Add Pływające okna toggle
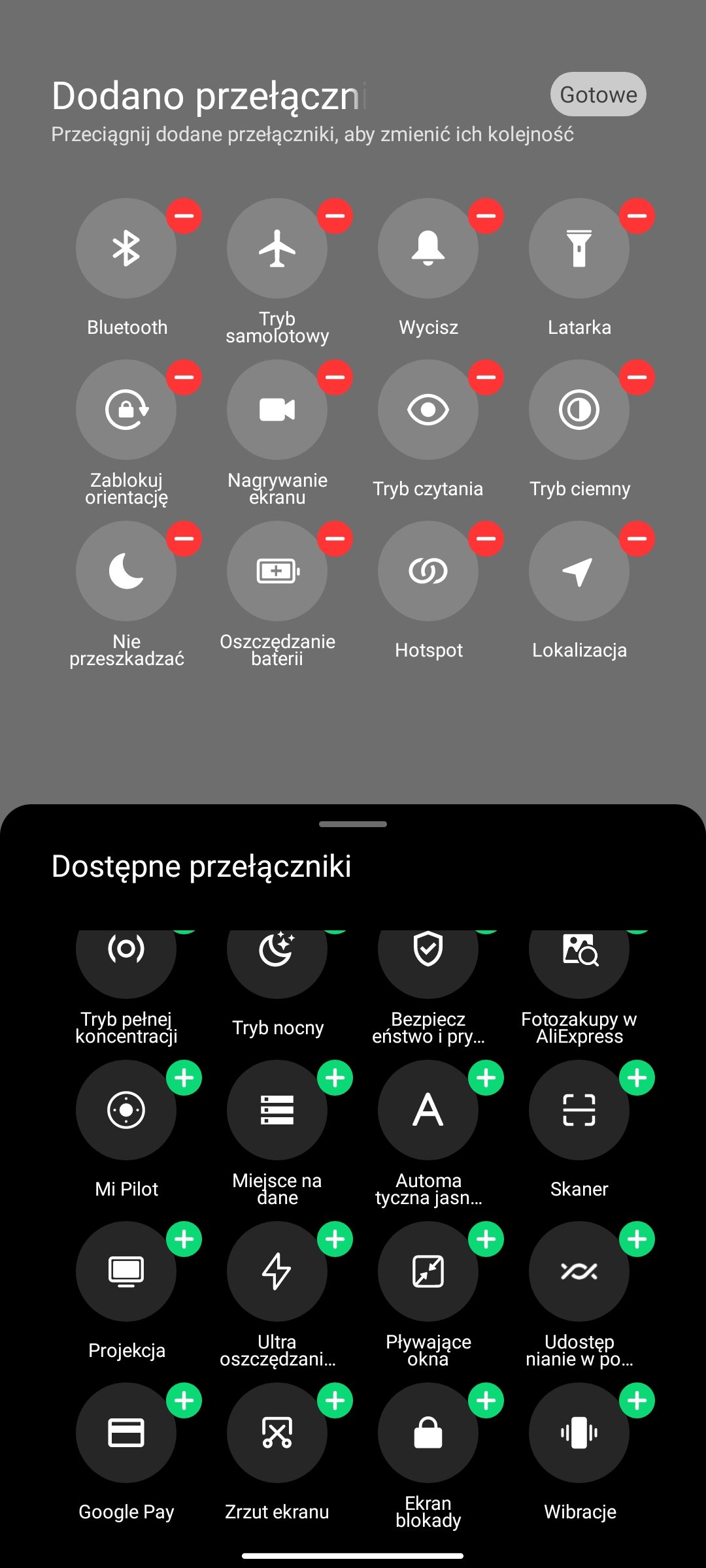Image resolution: width=706 pixels, height=1568 pixels. [486, 1239]
